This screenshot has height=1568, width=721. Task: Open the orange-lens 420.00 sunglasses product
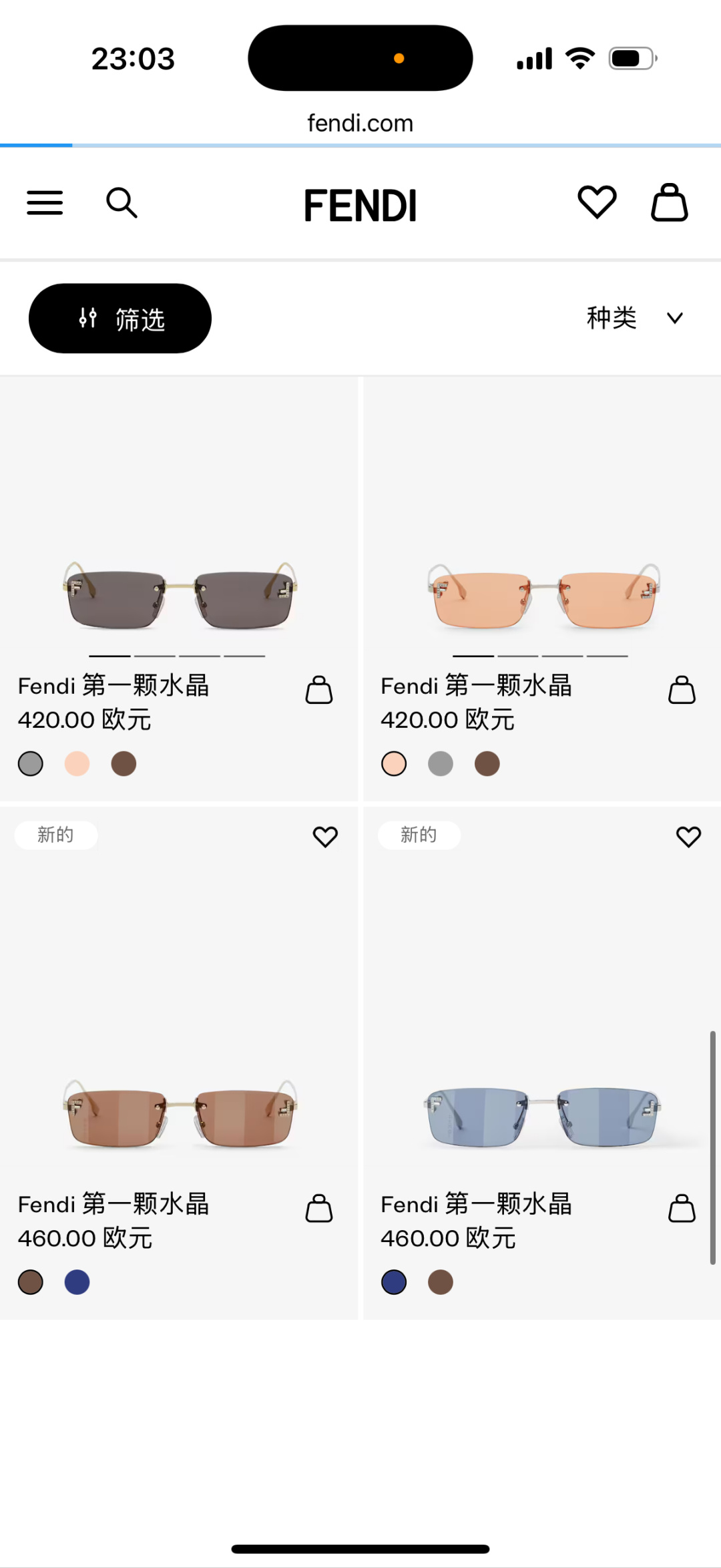(543, 594)
